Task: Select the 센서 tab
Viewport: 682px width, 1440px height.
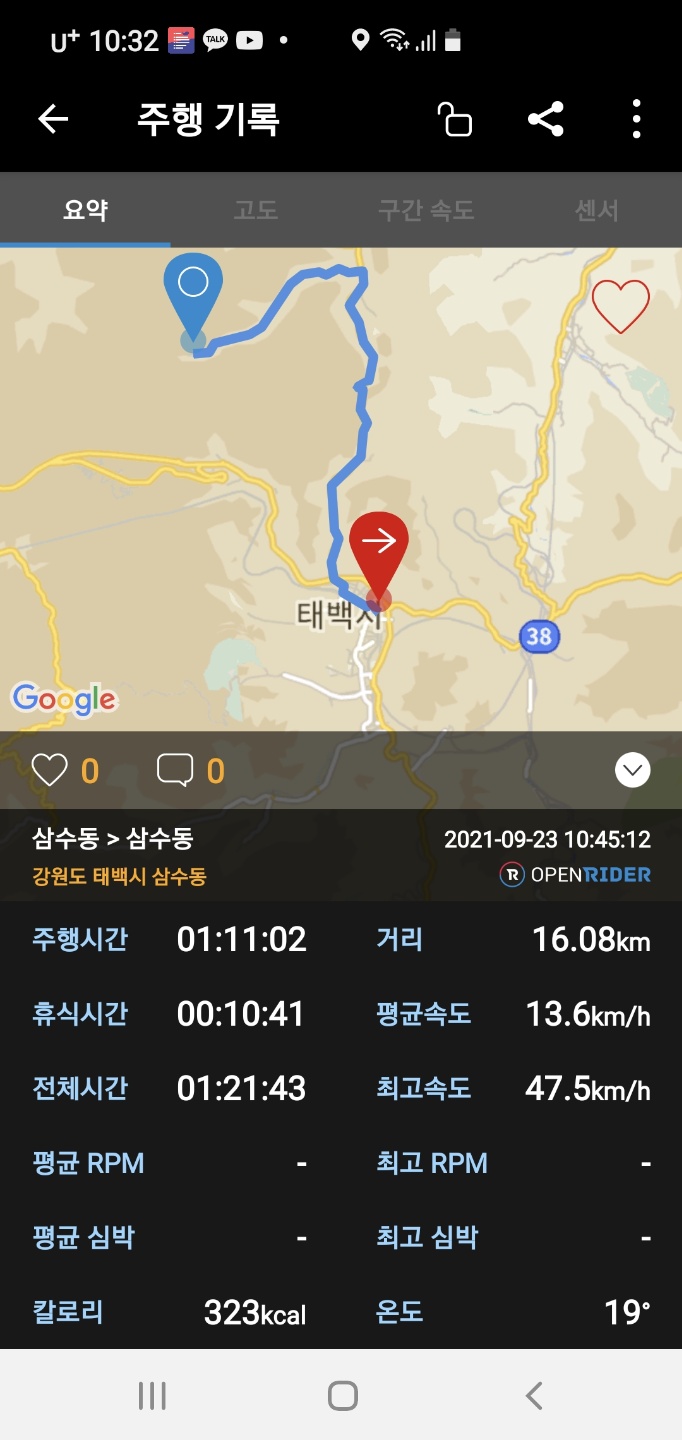Action: (x=596, y=211)
